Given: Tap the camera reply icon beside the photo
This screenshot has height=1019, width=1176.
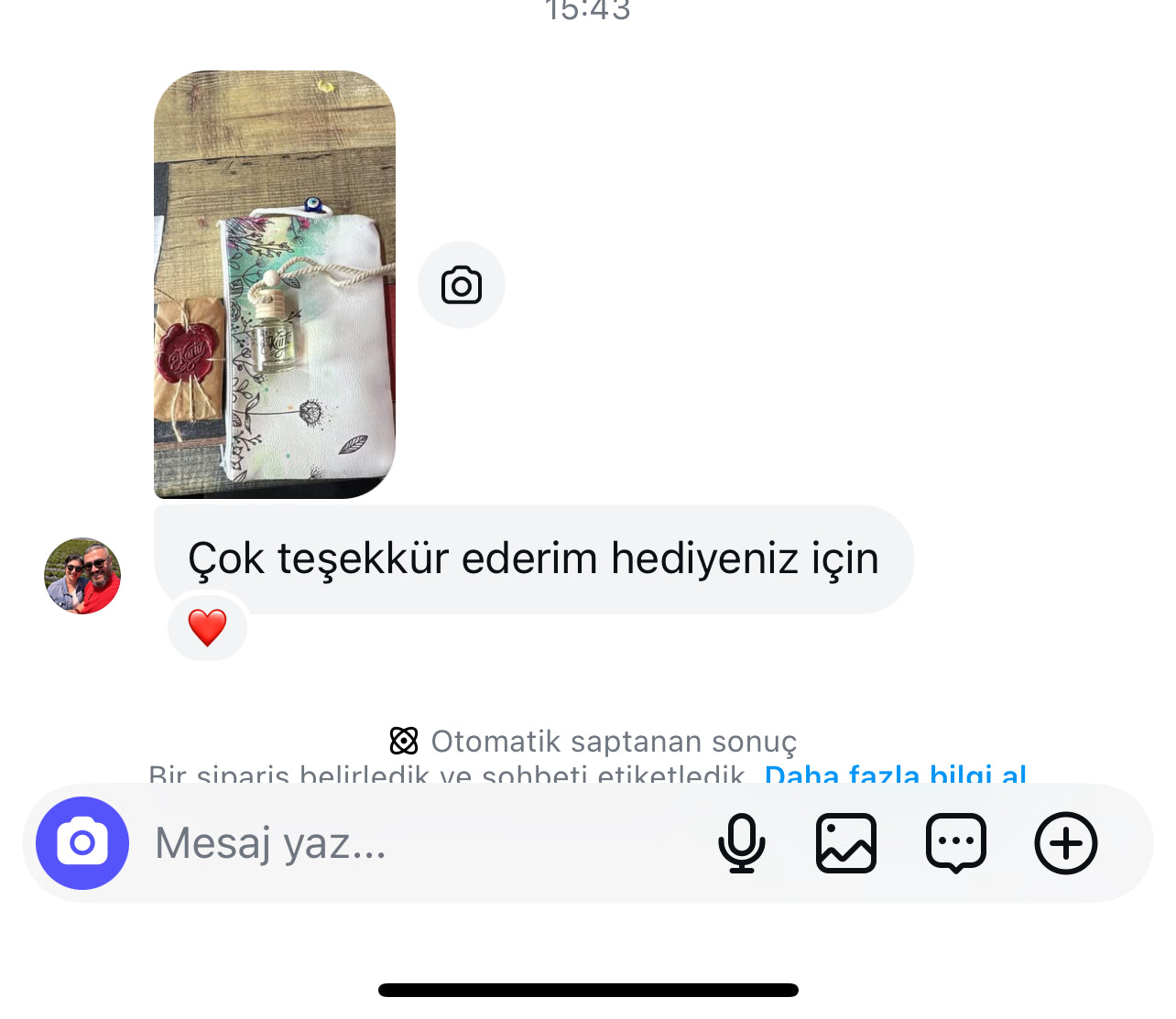Looking at the screenshot, I should pos(462,285).
